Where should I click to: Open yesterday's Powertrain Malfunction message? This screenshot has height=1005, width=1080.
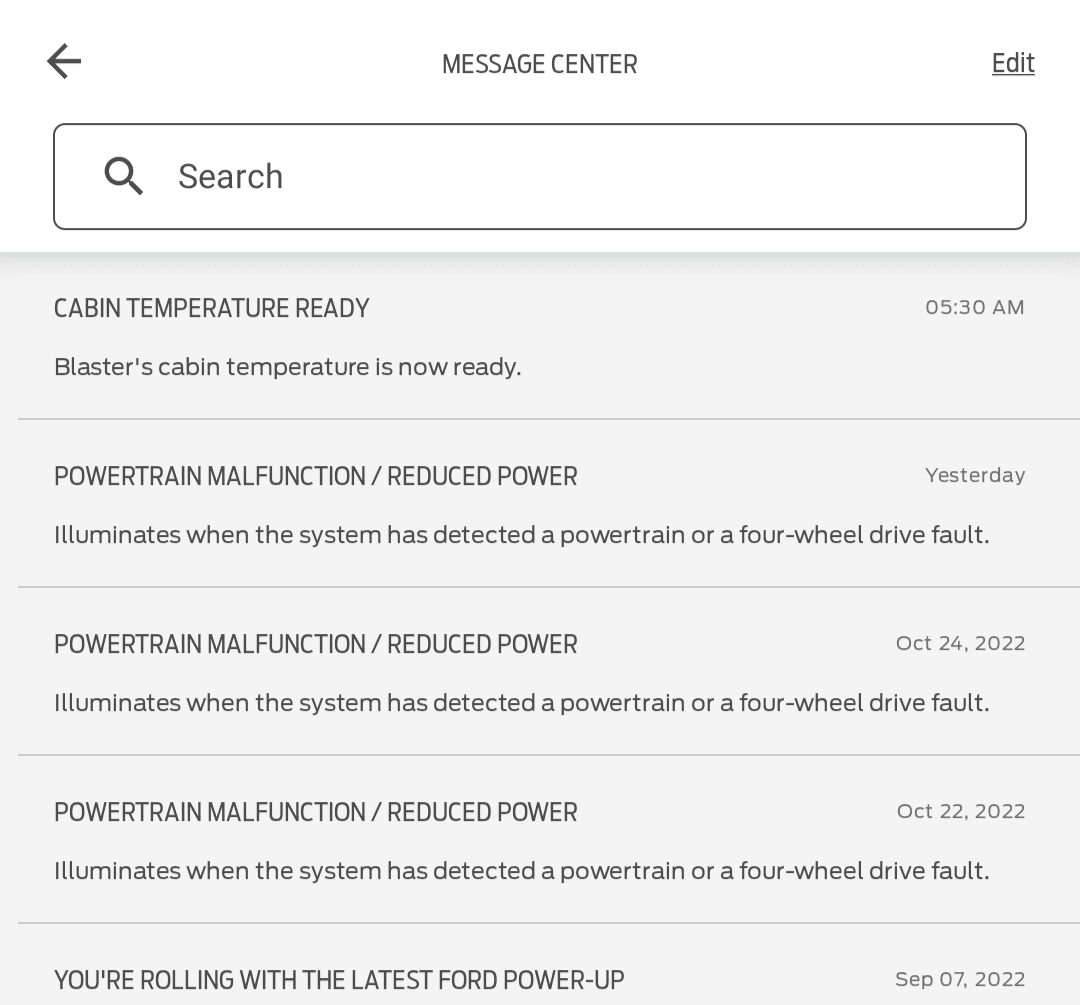click(x=540, y=505)
